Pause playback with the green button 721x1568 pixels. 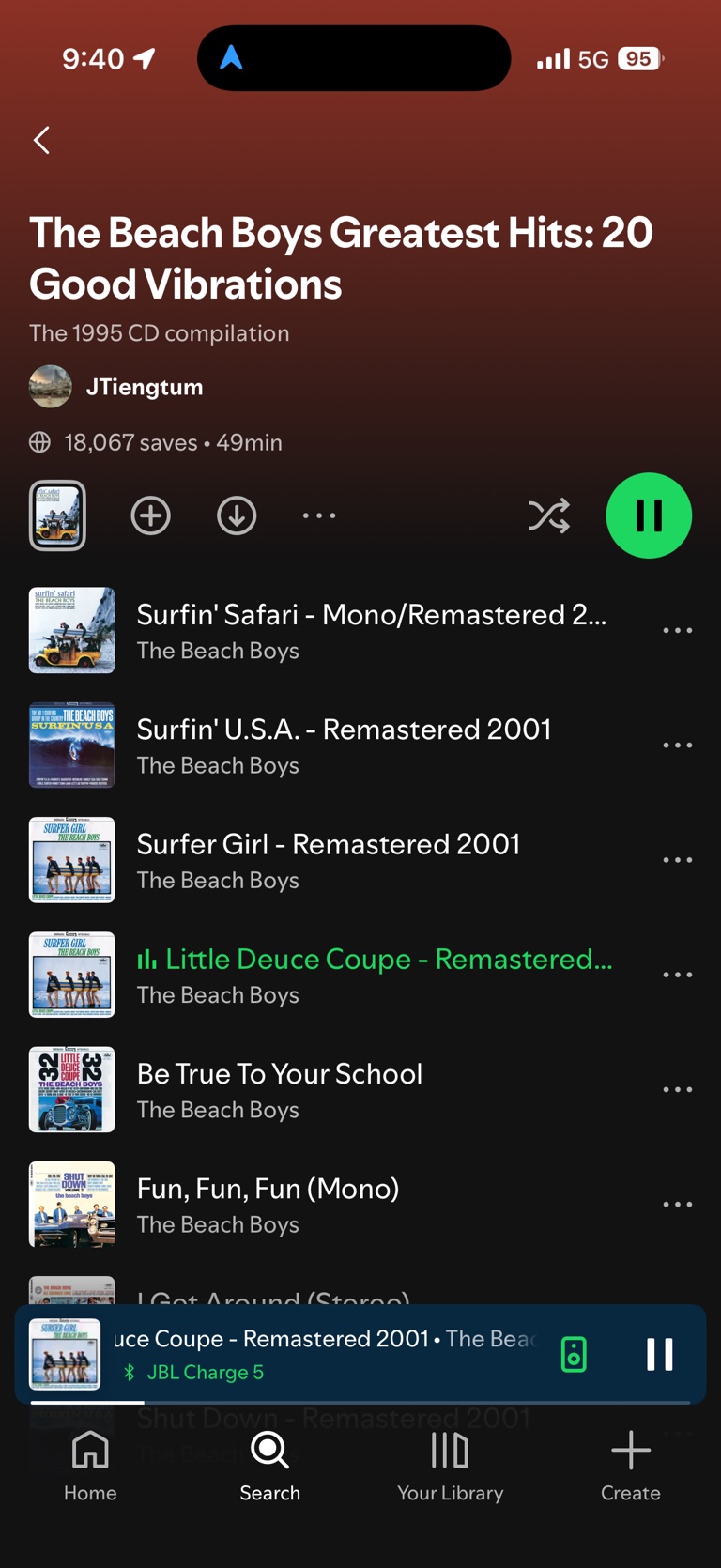(649, 515)
